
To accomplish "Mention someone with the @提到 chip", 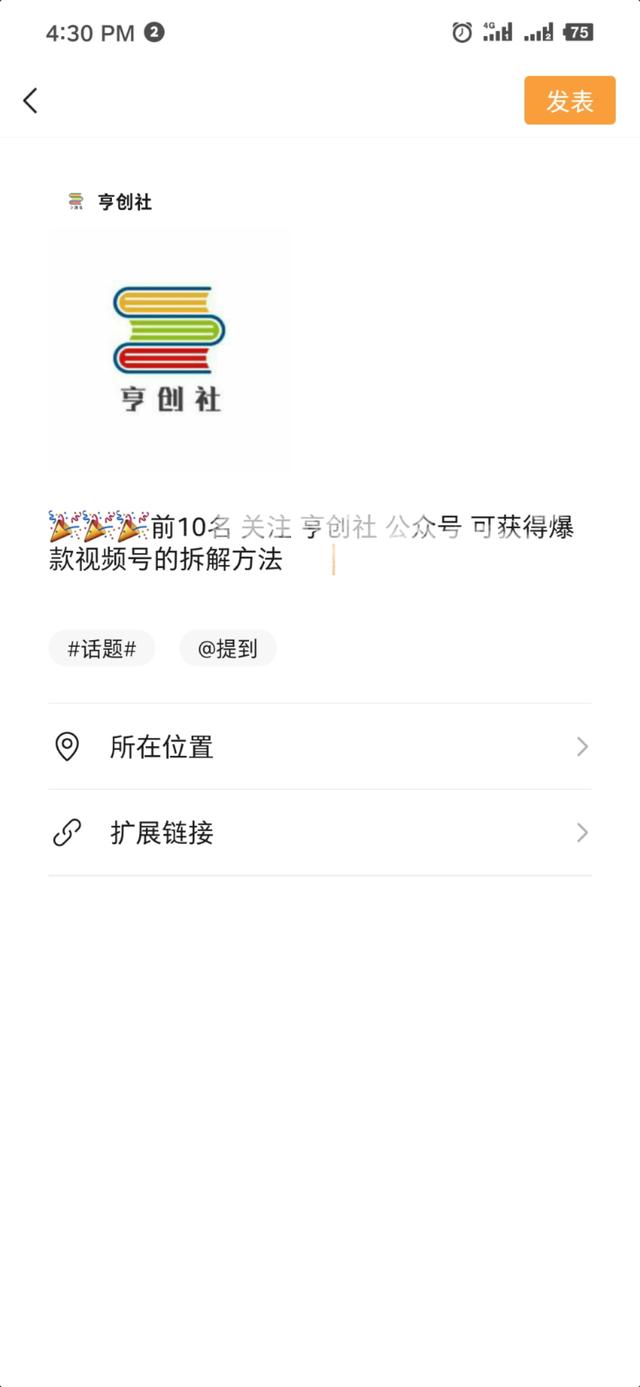I will point(227,649).
